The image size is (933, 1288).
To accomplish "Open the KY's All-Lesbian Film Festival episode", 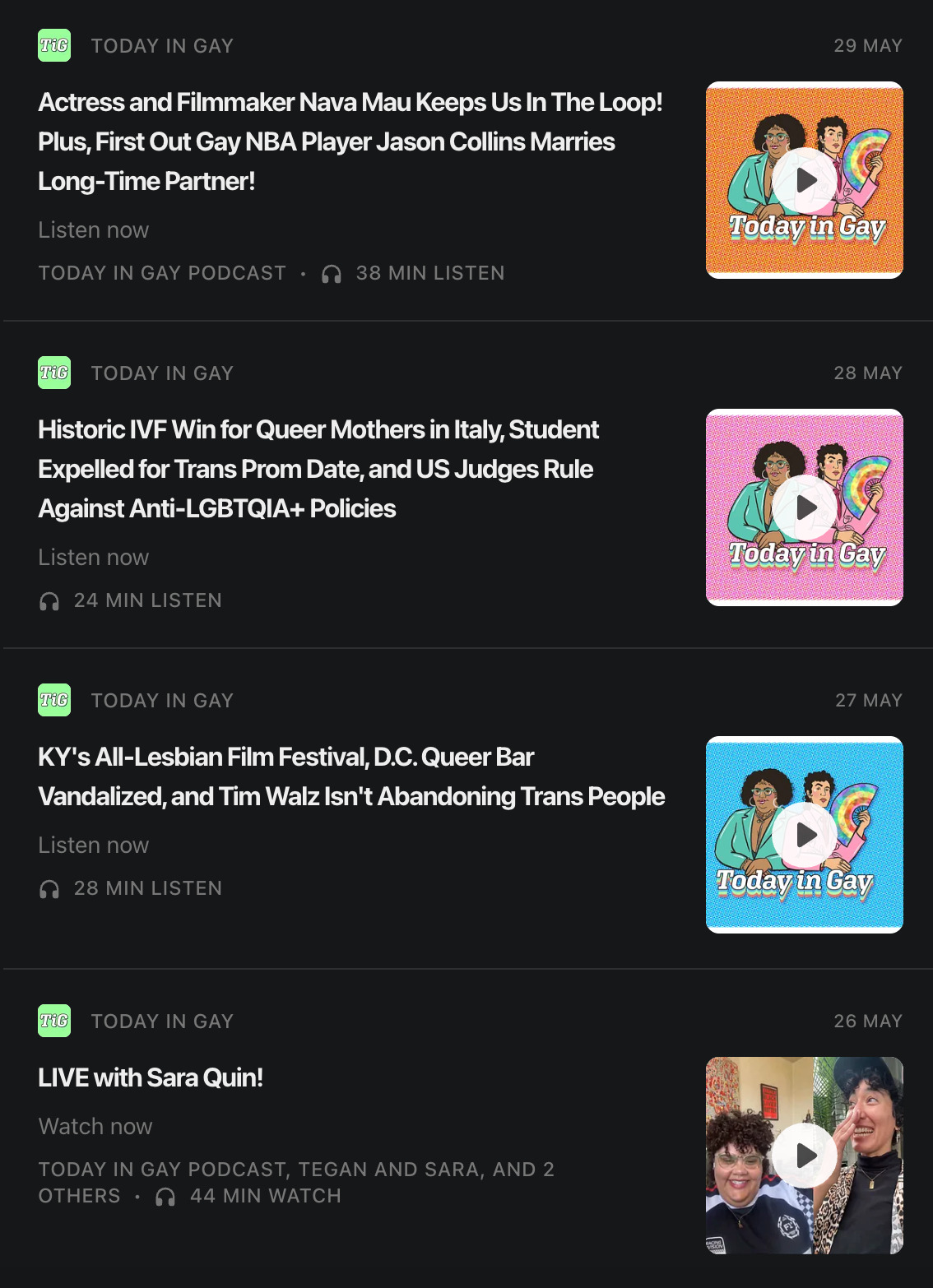I will pyautogui.click(x=351, y=776).
